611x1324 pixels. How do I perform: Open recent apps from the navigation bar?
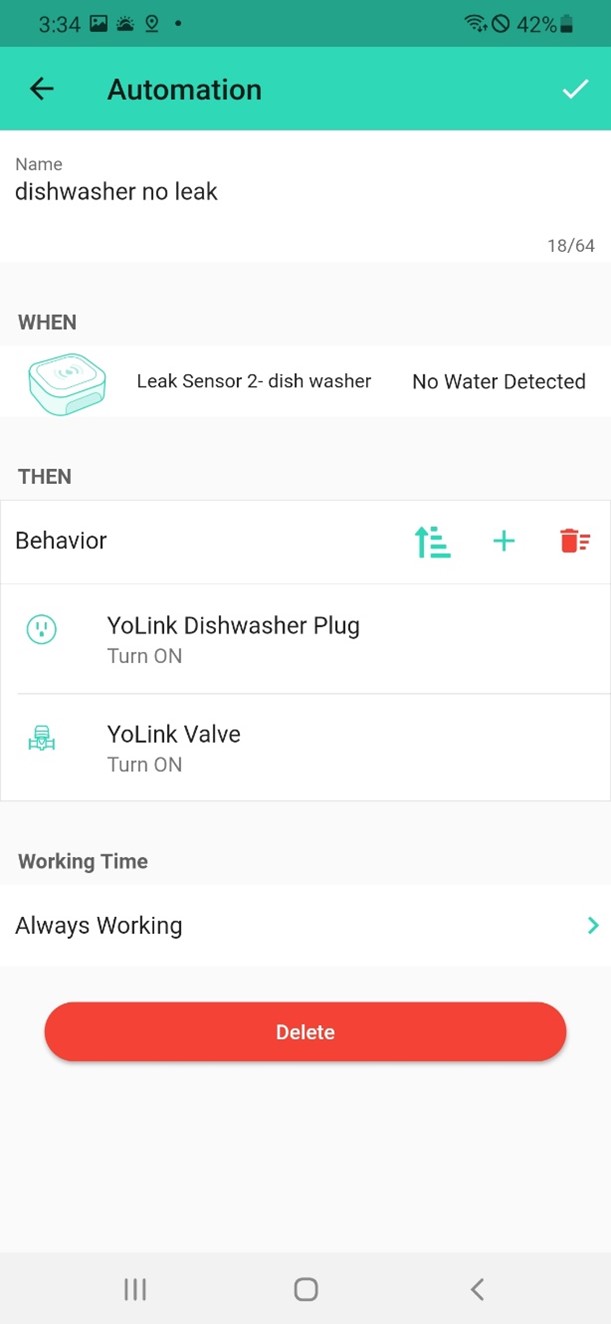click(x=135, y=1289)
